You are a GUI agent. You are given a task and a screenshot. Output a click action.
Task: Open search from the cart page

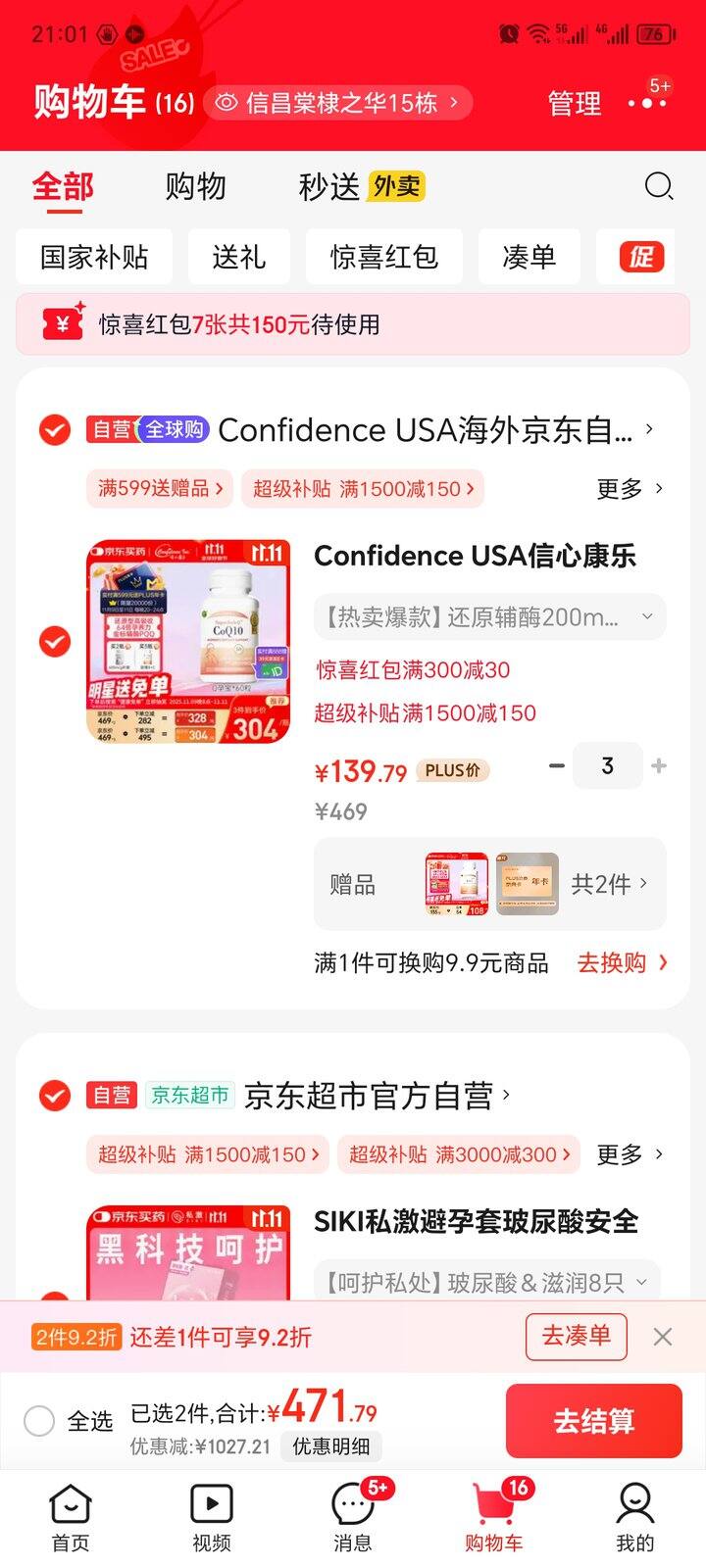(659, 185)
